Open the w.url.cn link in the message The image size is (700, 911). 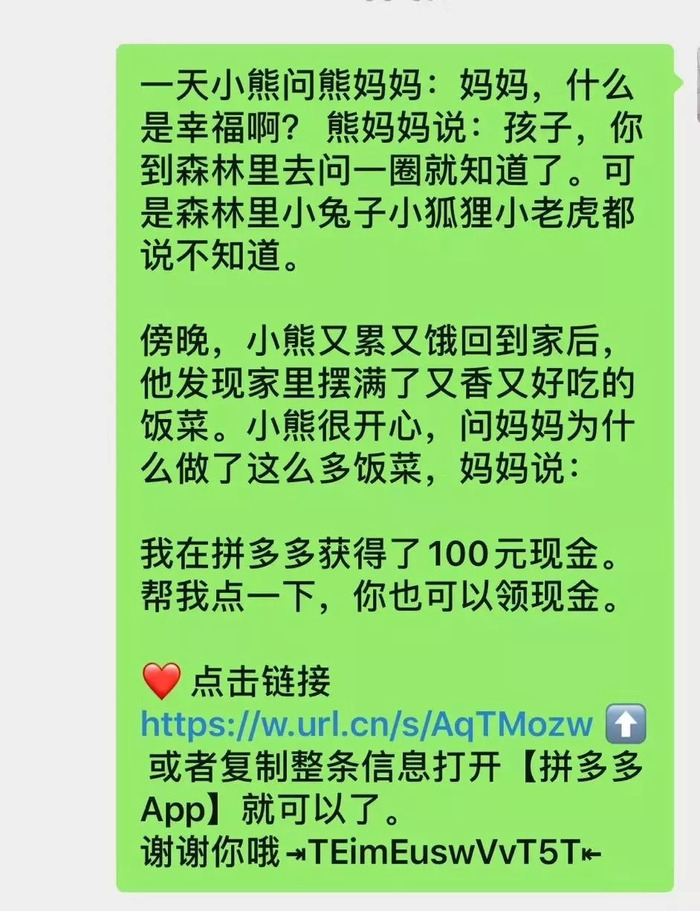[367, 723]
